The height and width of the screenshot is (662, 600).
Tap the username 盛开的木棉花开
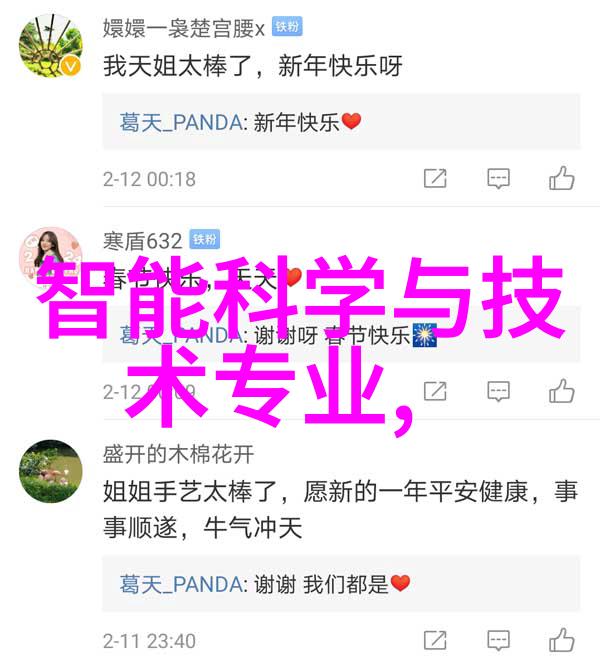click(178, 455)
